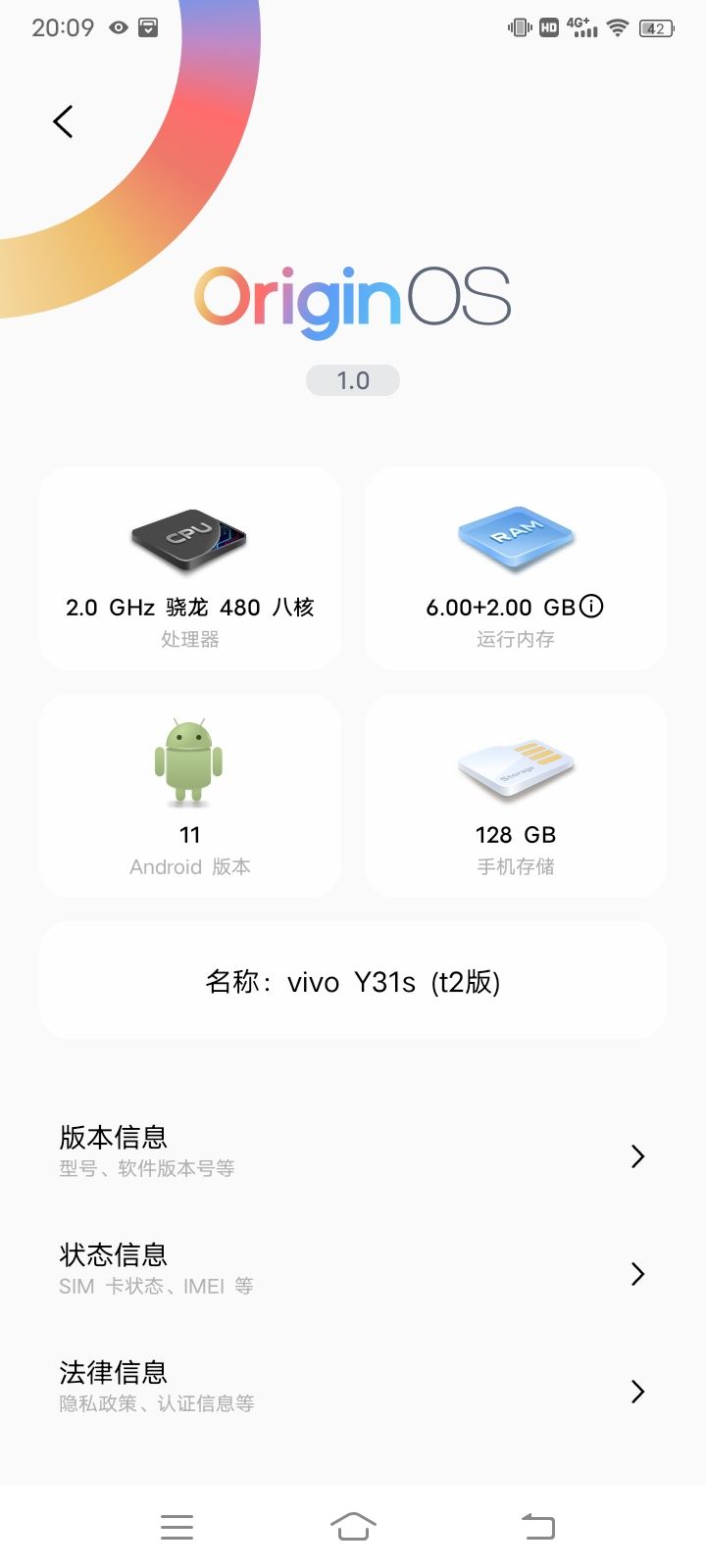Tap the home icon in navigation bar
706x1568 pixels.
click(x=353, y=1526)
